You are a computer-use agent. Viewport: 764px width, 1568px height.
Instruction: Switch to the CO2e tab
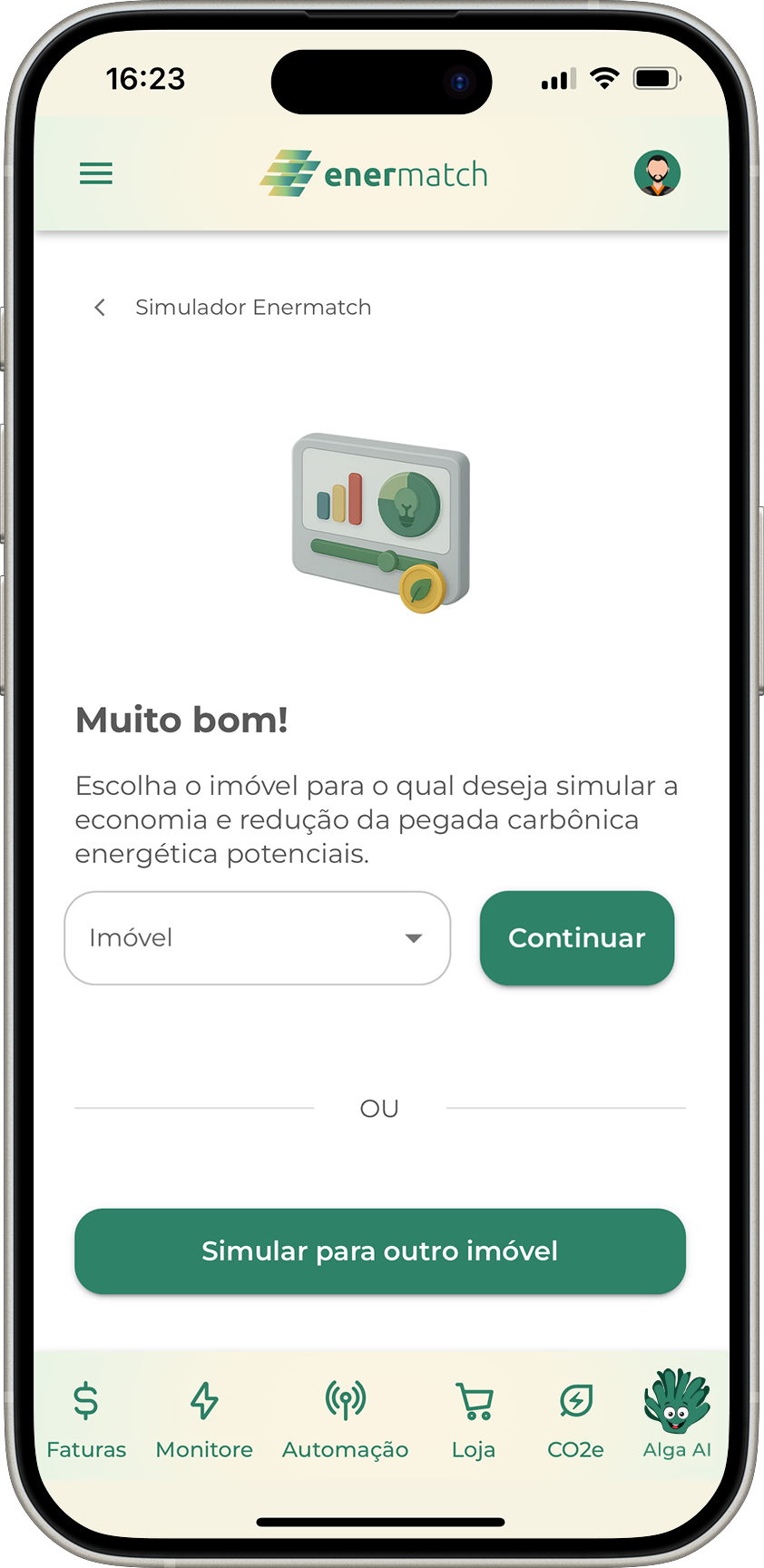(x=575, y=1418)
